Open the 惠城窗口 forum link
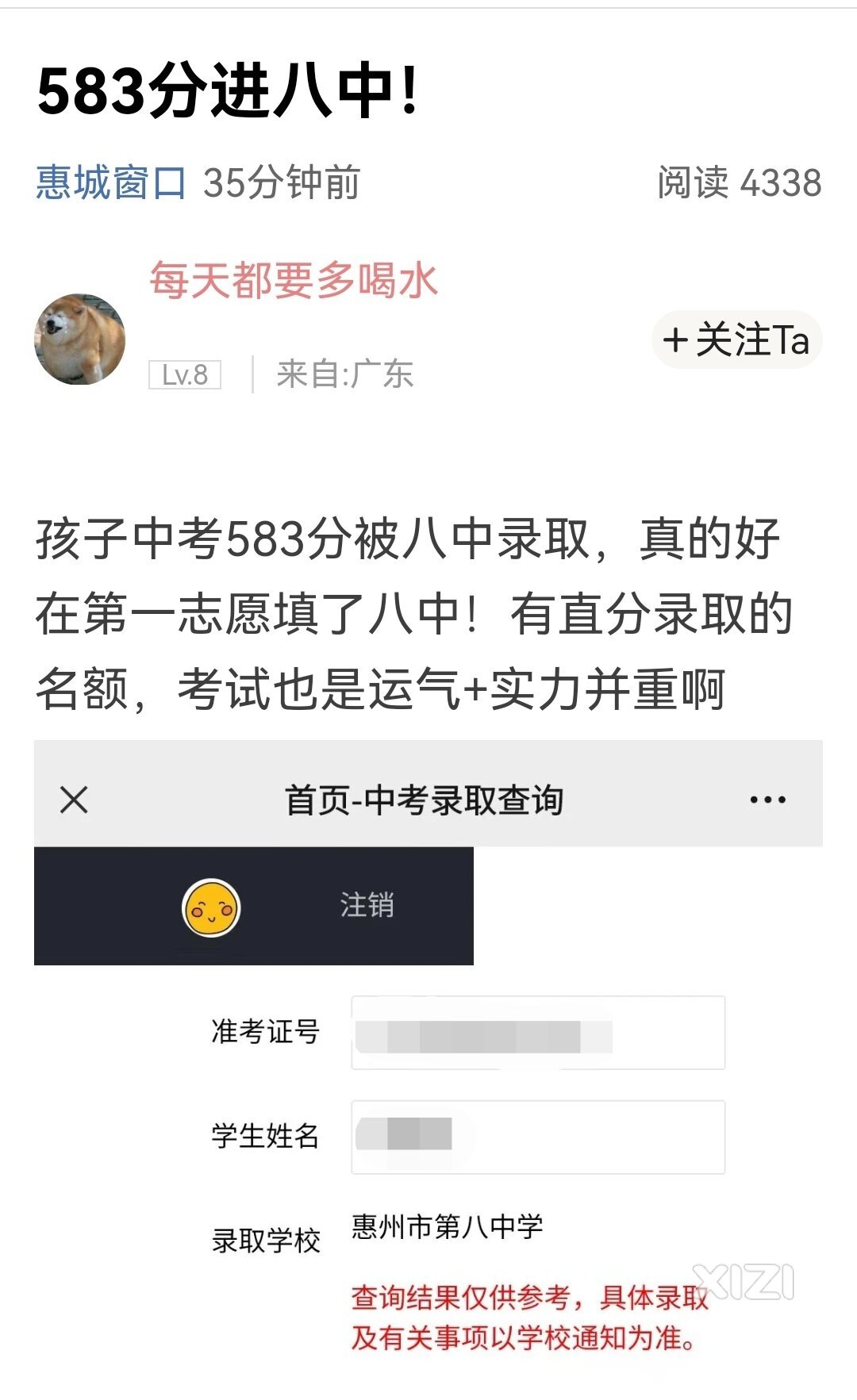Viewport: 857px width, 1400px height. pyautogui.click(x=111, y=183)
